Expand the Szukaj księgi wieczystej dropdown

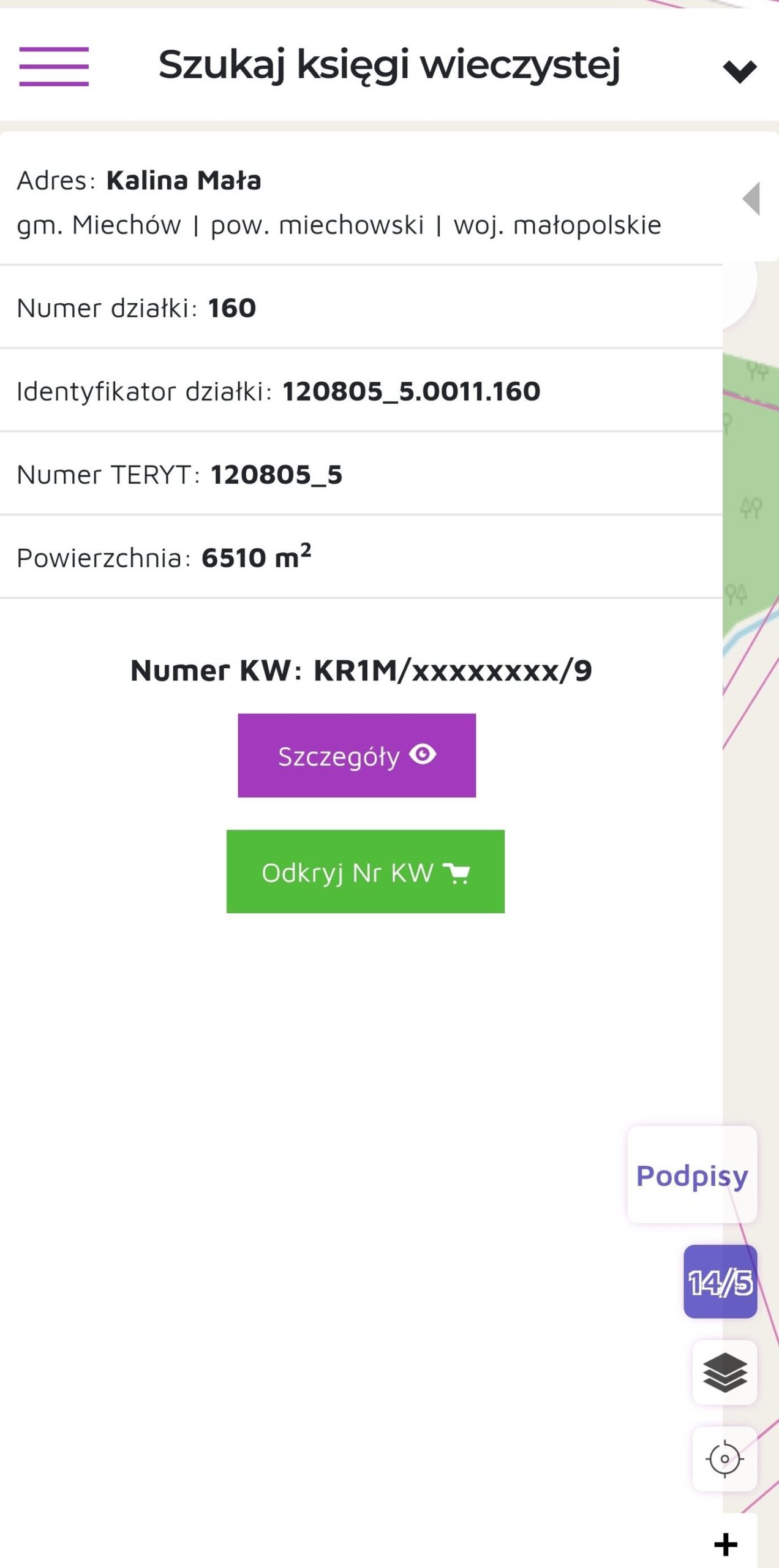(x=739, y=70)
